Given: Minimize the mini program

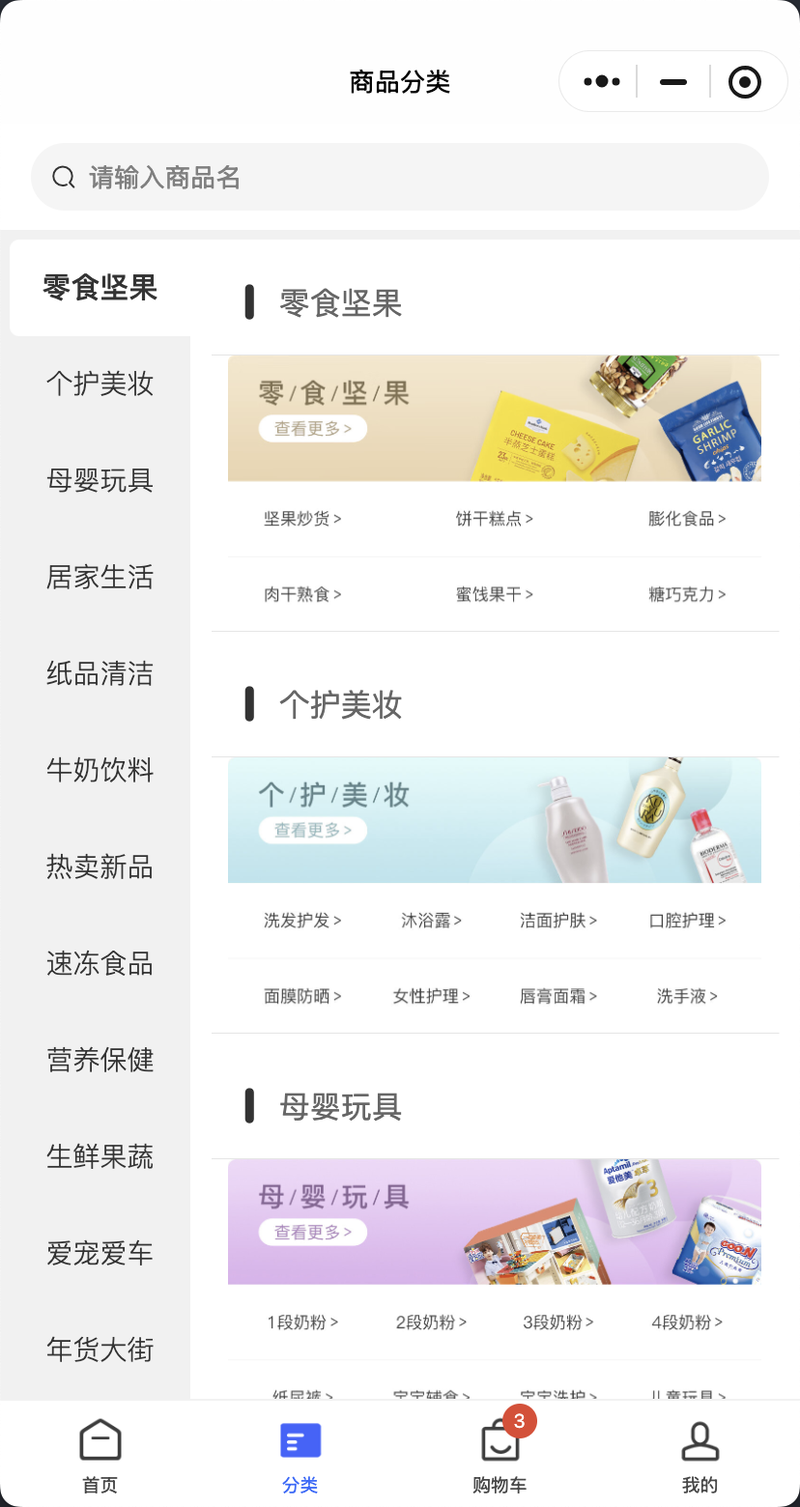Looking at the screenshot, I should pyautogui.click(x=673, y=82).
